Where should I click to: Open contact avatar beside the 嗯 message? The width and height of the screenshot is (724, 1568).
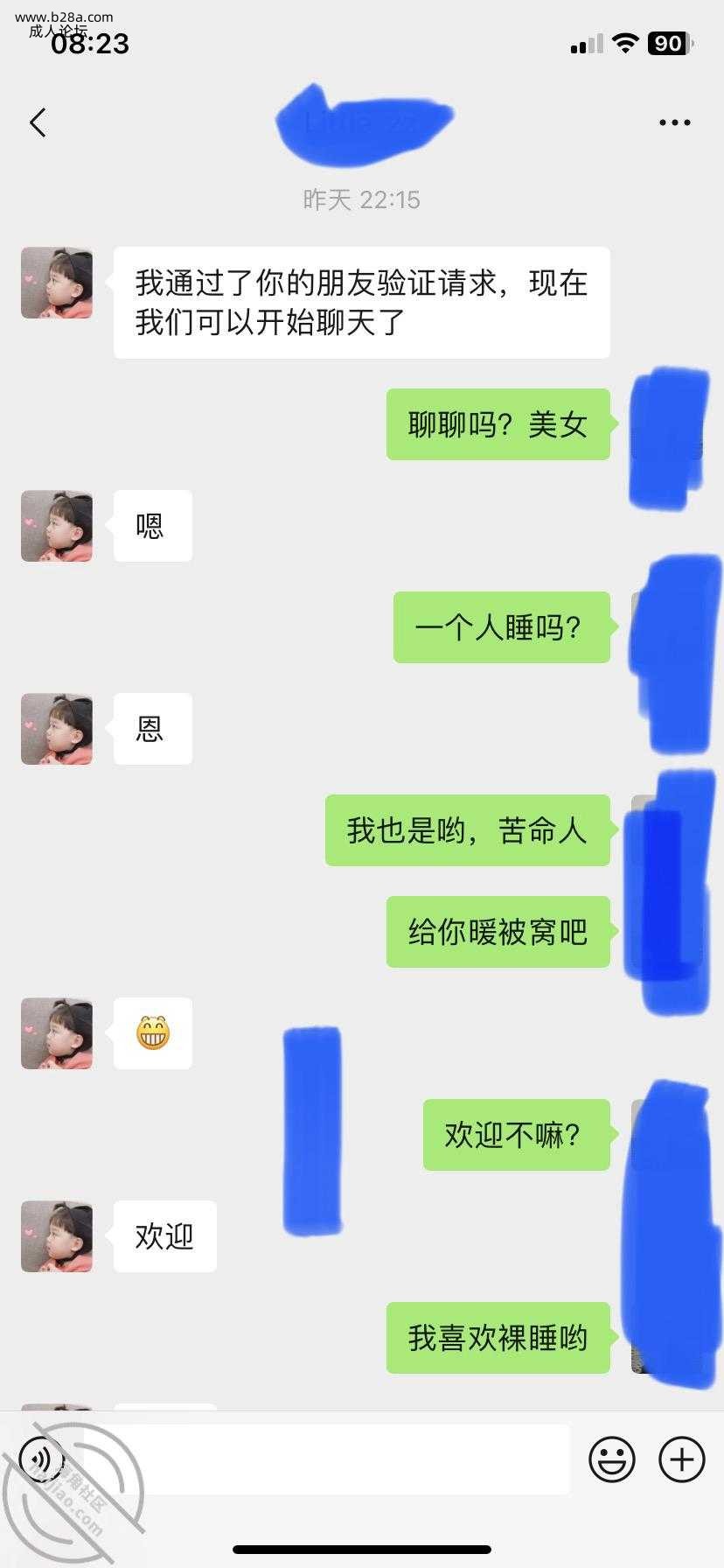[x=57, y=526]
